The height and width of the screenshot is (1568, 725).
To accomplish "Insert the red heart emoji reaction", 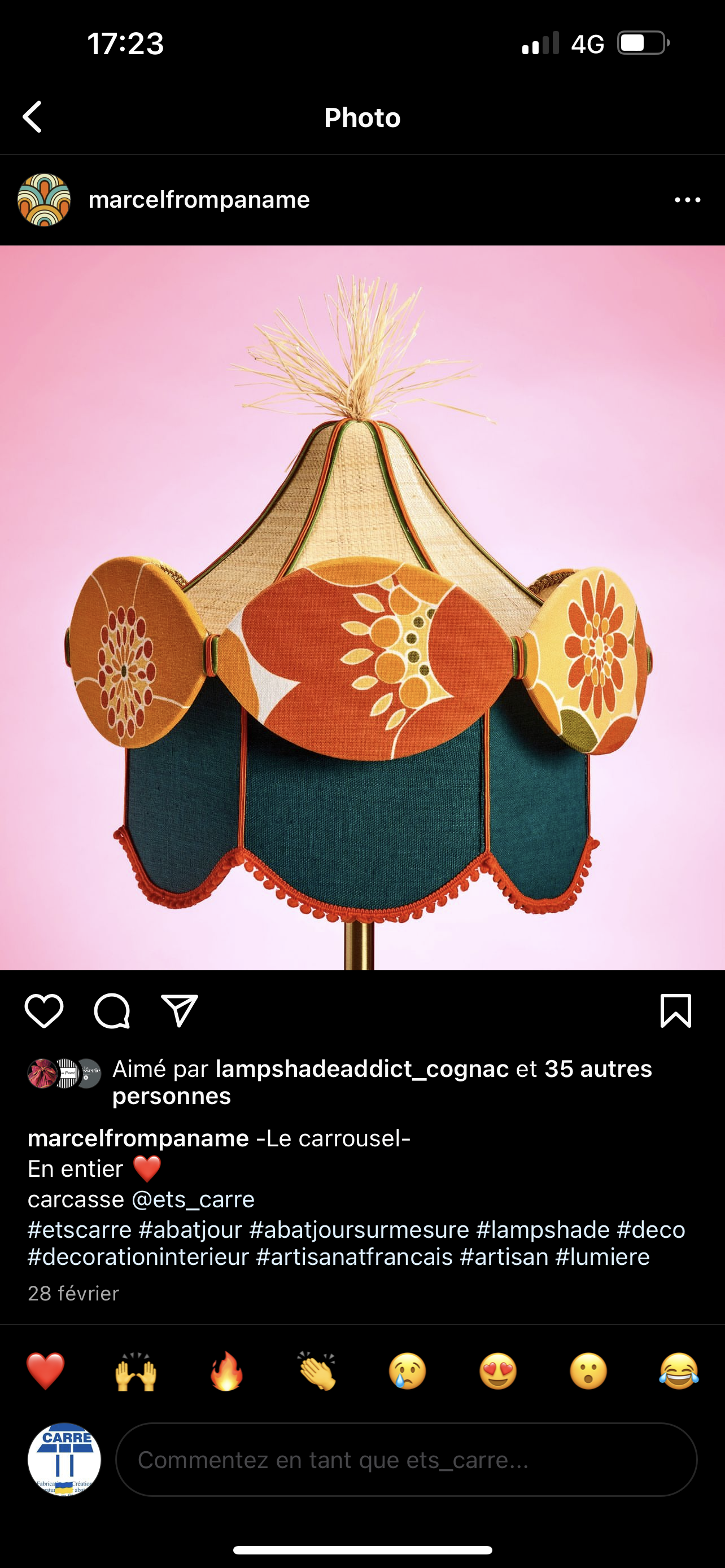I will (x=46, y=1371).
